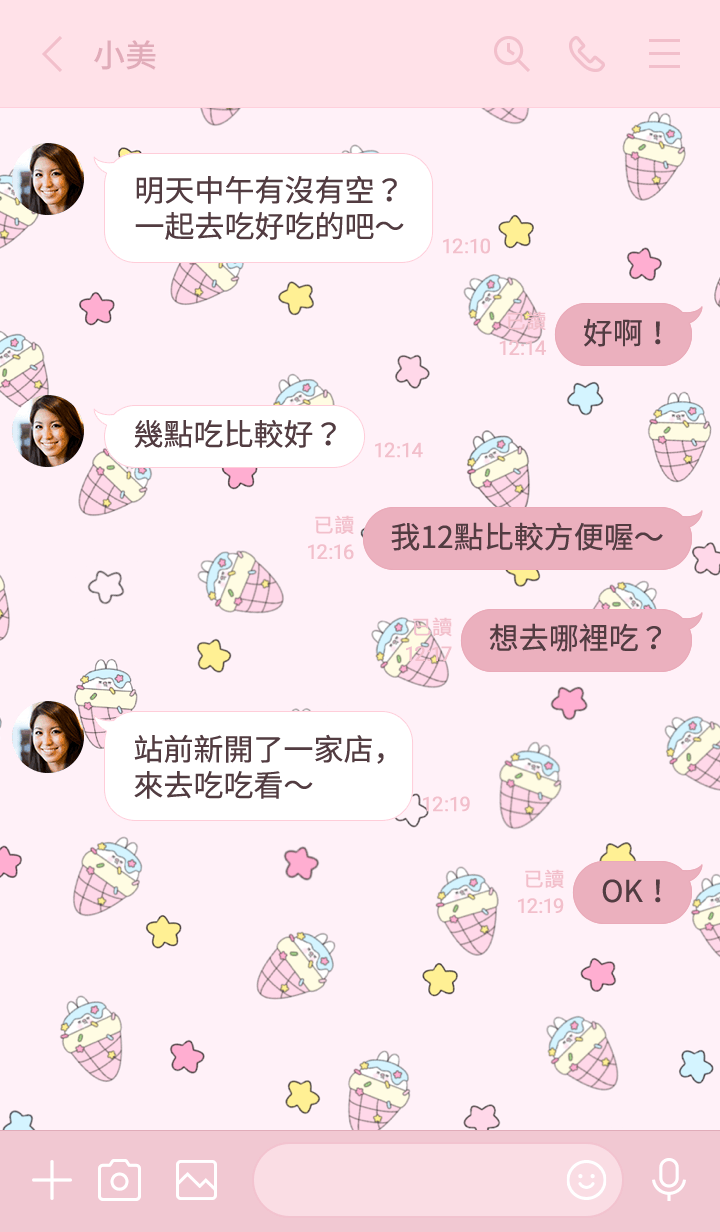The width and height of the screenshot is (720, 1232).
Task: Open 小美's avatar beside the 明天中午有沒有空 message
Action: pos(48,179)
